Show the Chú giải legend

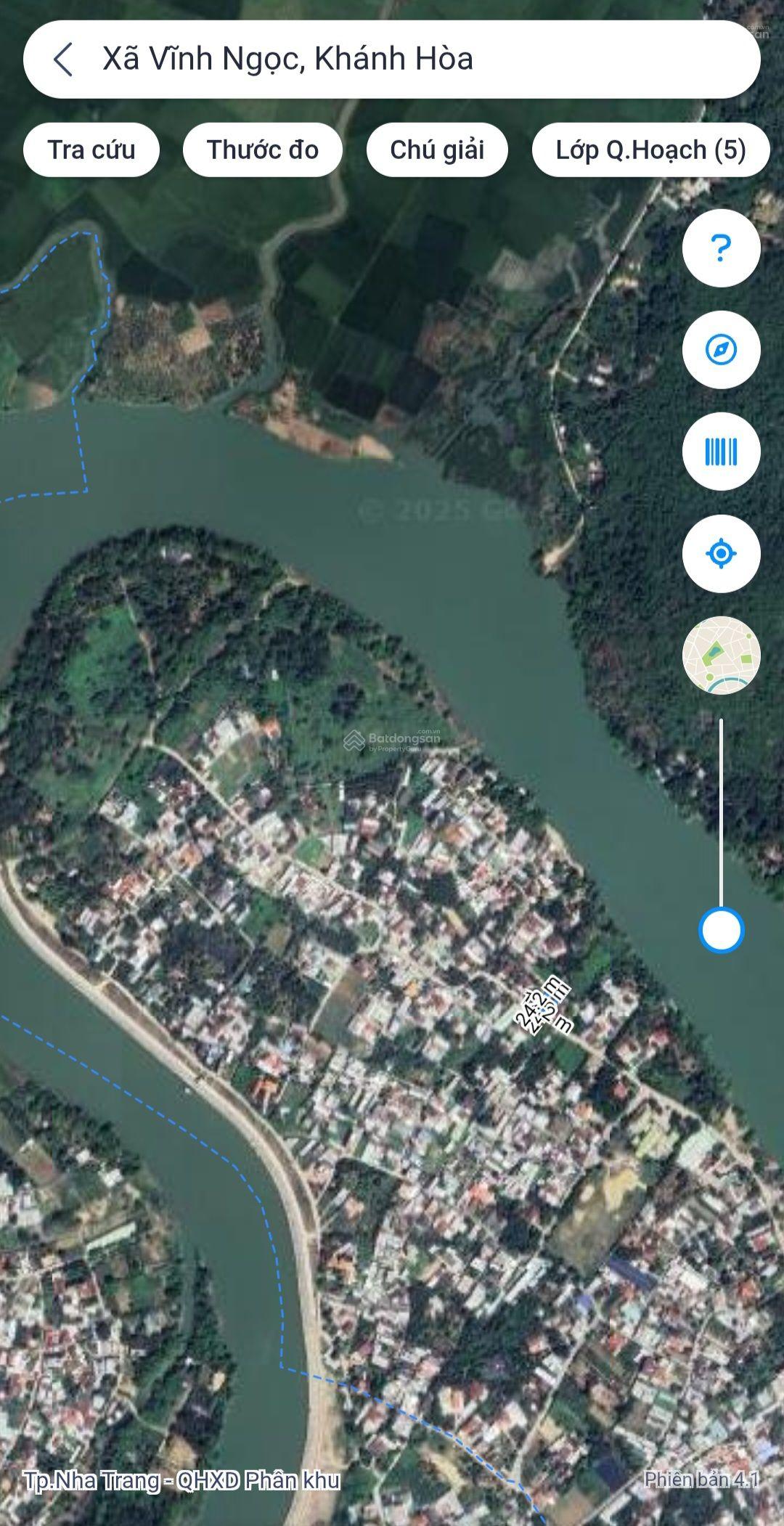click(x=437, y=150)
